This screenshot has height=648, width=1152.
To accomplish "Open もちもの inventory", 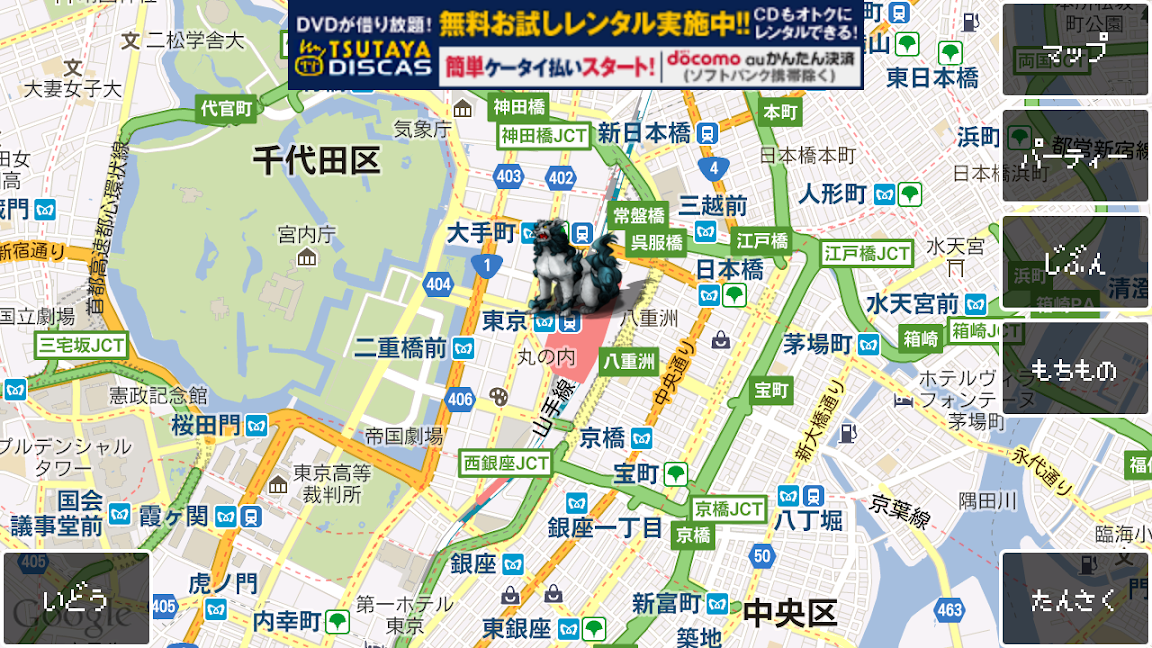I will (x=1075, y=368).
